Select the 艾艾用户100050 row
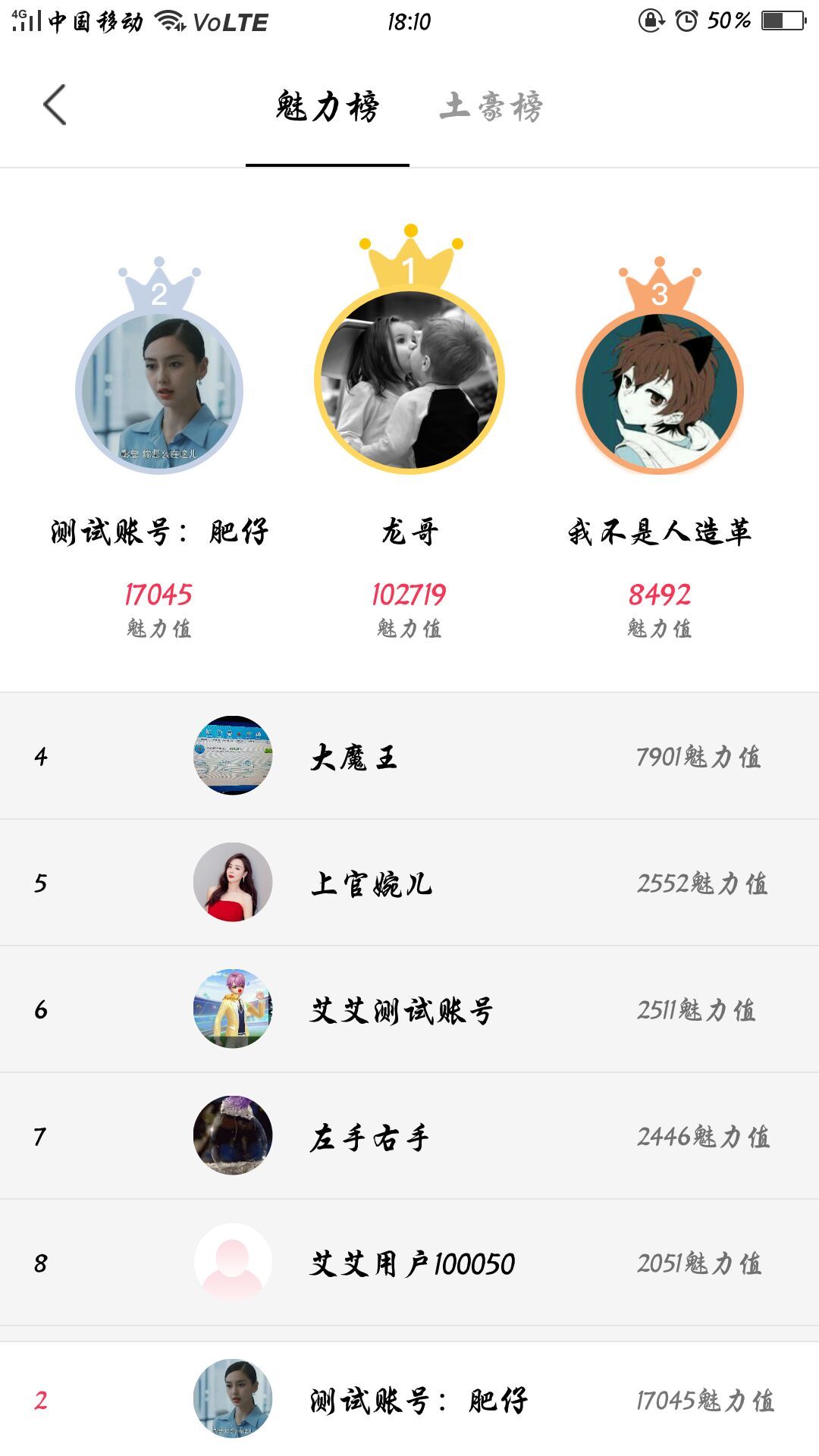The image size is (819, 1456). tap(409, 1263)
